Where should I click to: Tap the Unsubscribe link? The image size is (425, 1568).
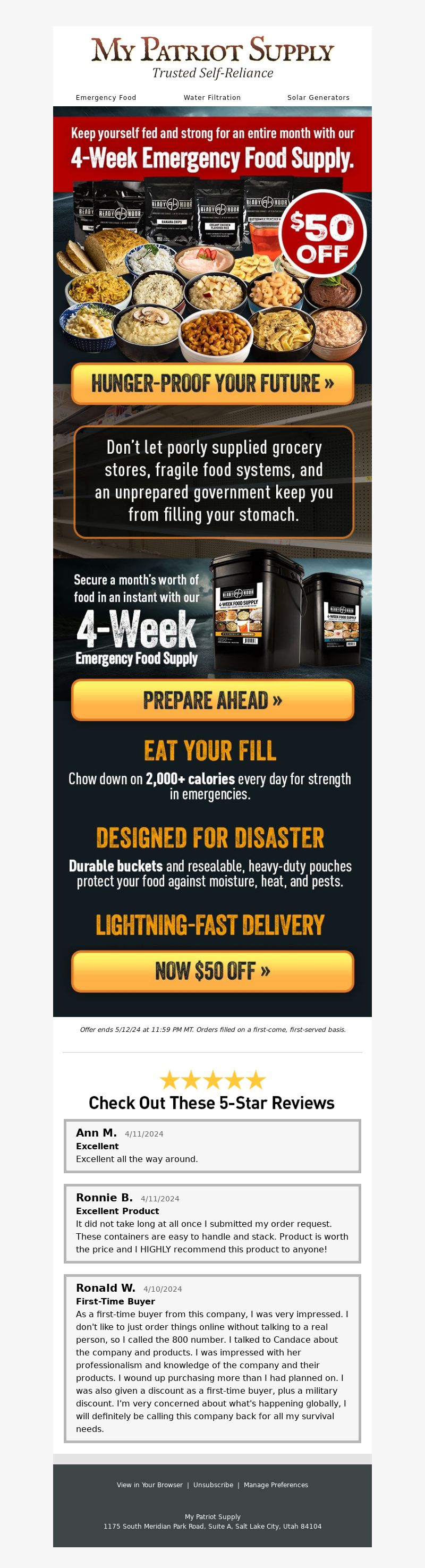click(213, 1485)
